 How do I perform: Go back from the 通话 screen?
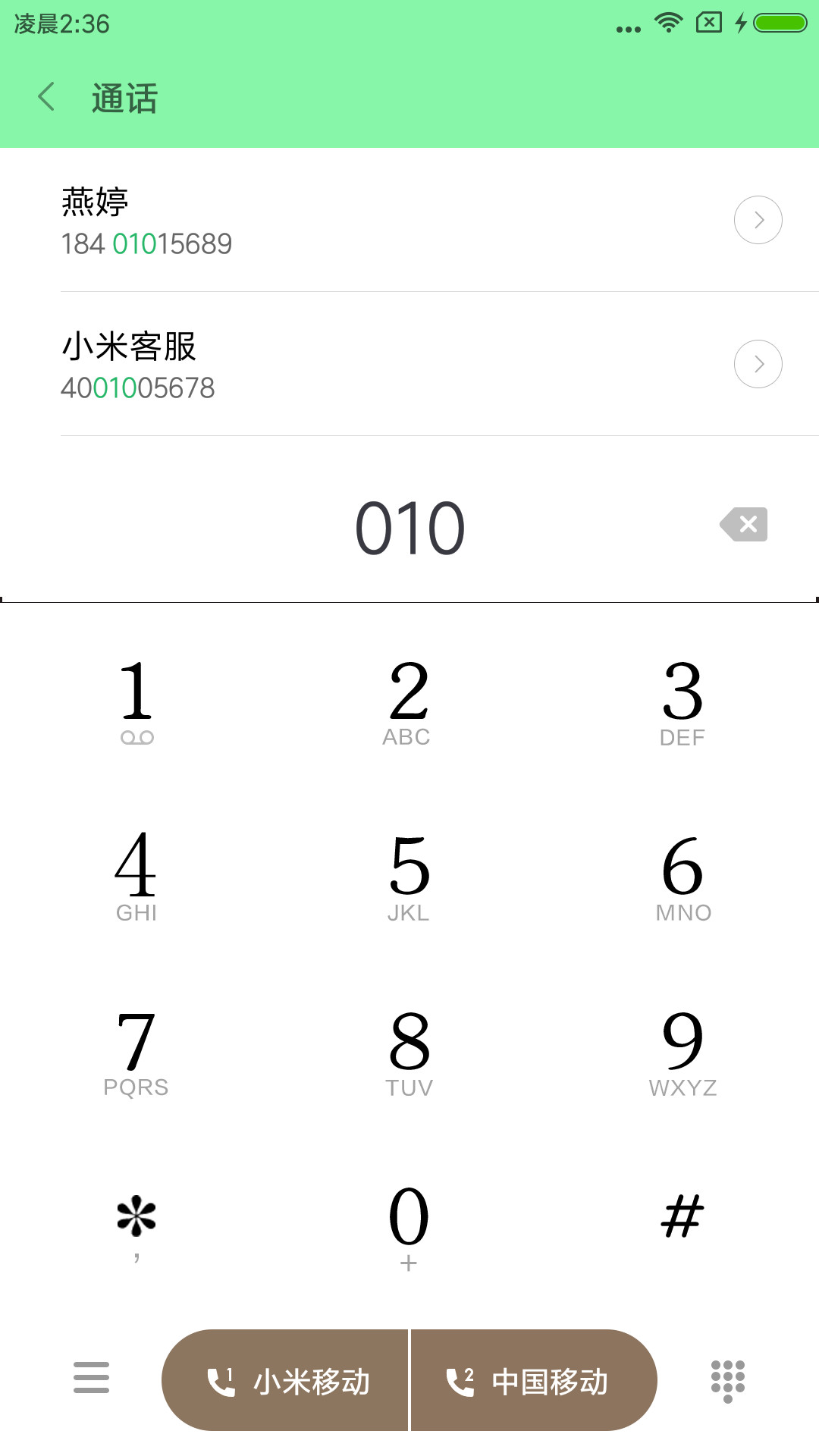coord(47,97)
